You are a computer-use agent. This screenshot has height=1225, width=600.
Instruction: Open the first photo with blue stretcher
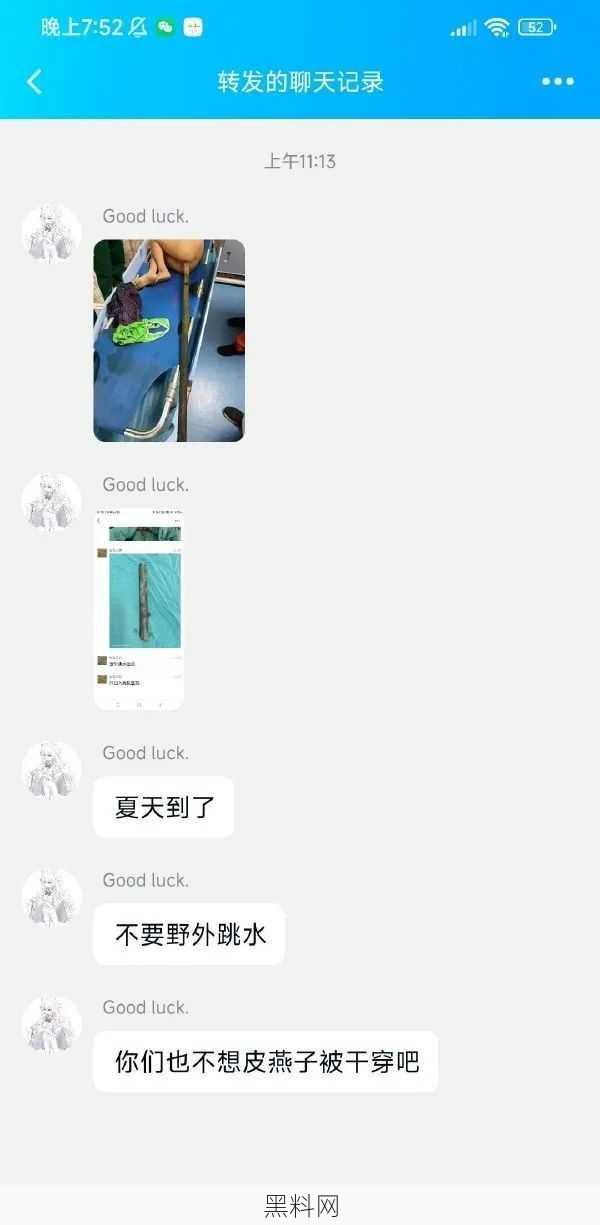[169, 340]
